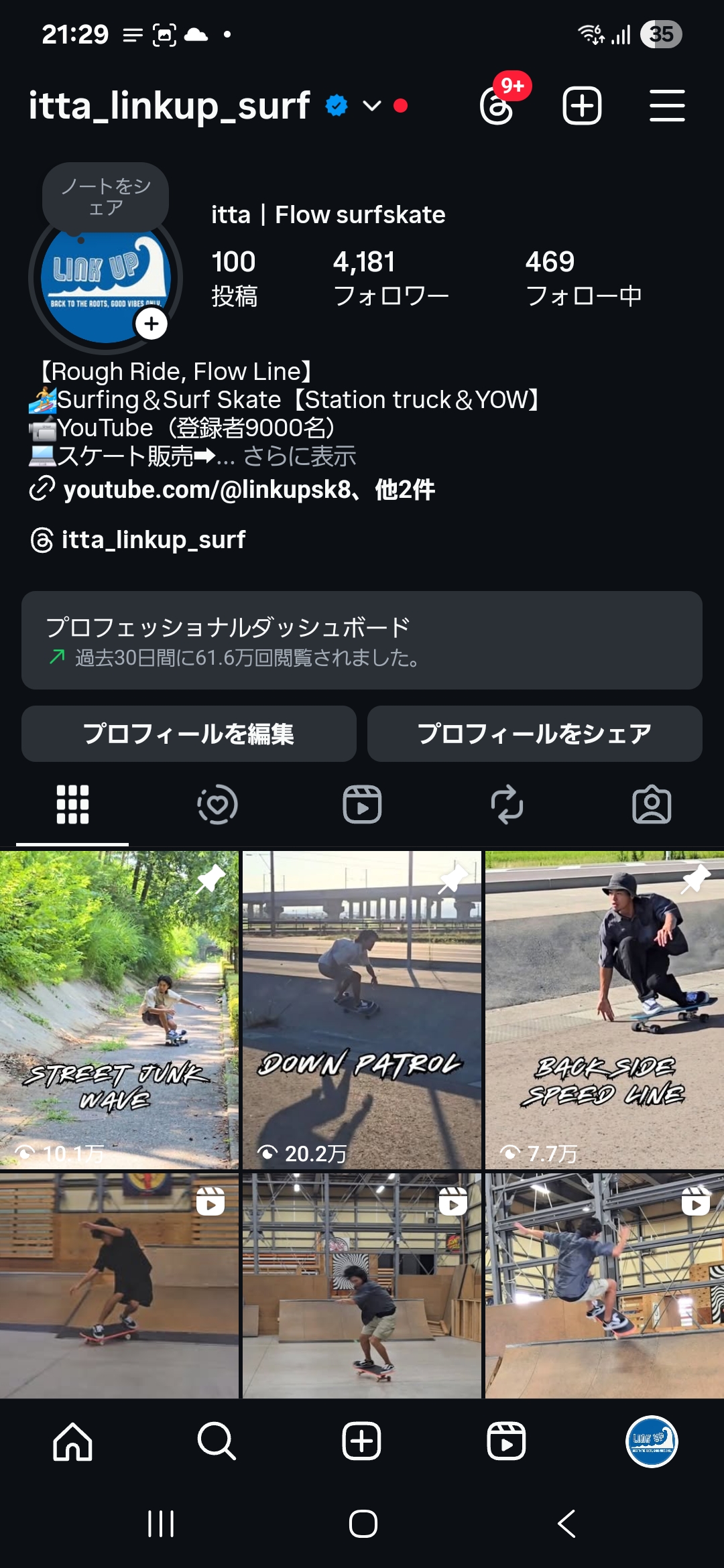Image resolution: width=724 pixels, height=1568 pixels.
Task: Tap プロフィールを編集 button
Action: coord(188,734)
